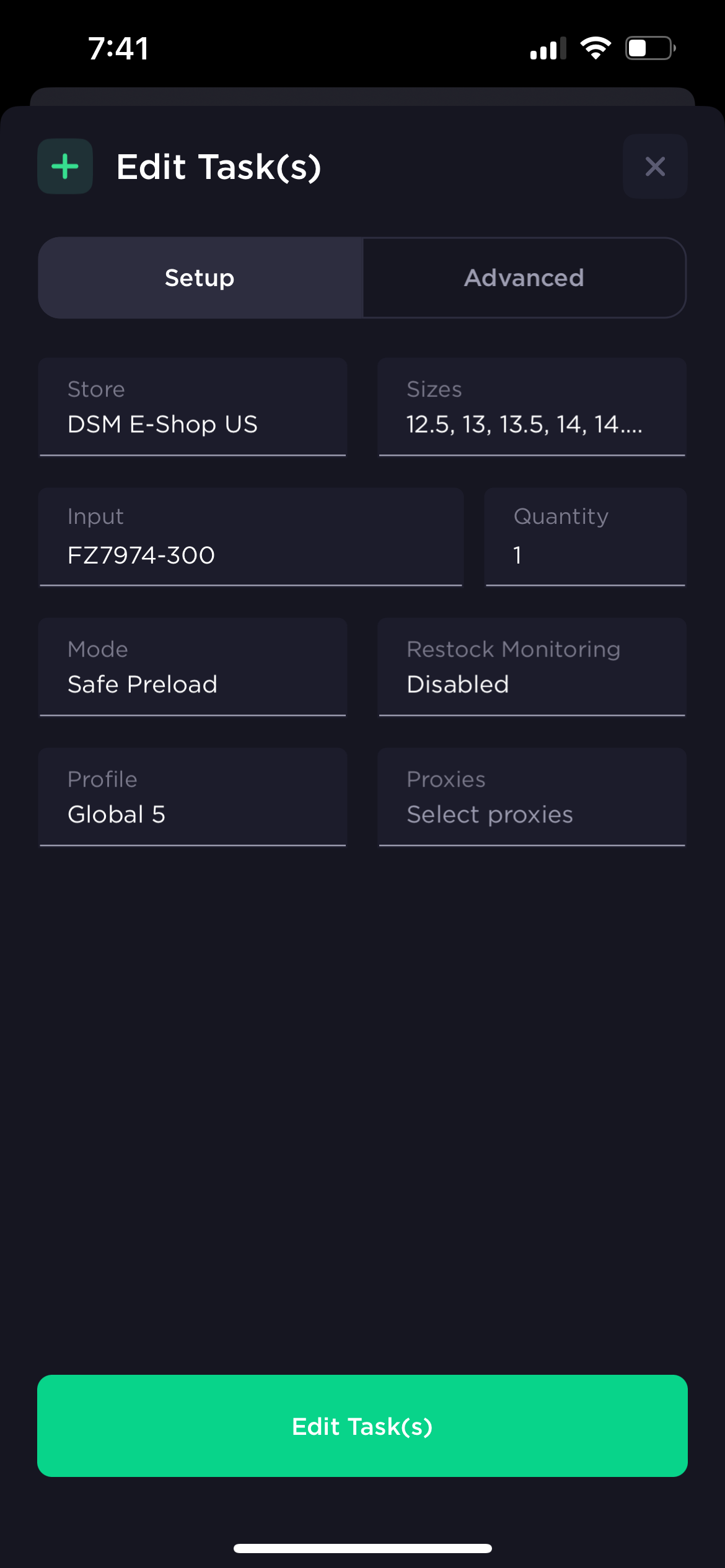Select the Setup tab
Viewport: 725px width, 1568px height.
point(199,277)
